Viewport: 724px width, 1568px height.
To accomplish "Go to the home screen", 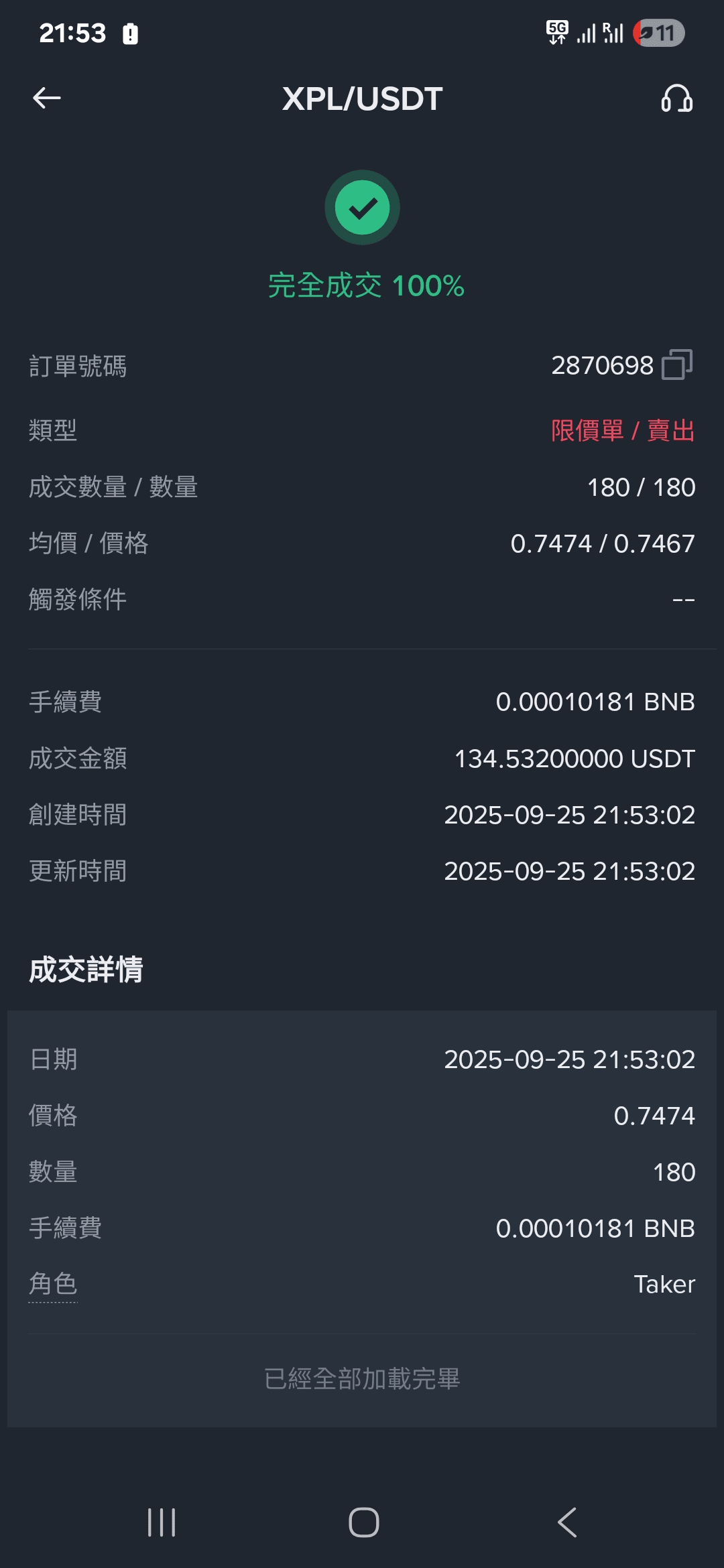I will (x=364, y=1522).
